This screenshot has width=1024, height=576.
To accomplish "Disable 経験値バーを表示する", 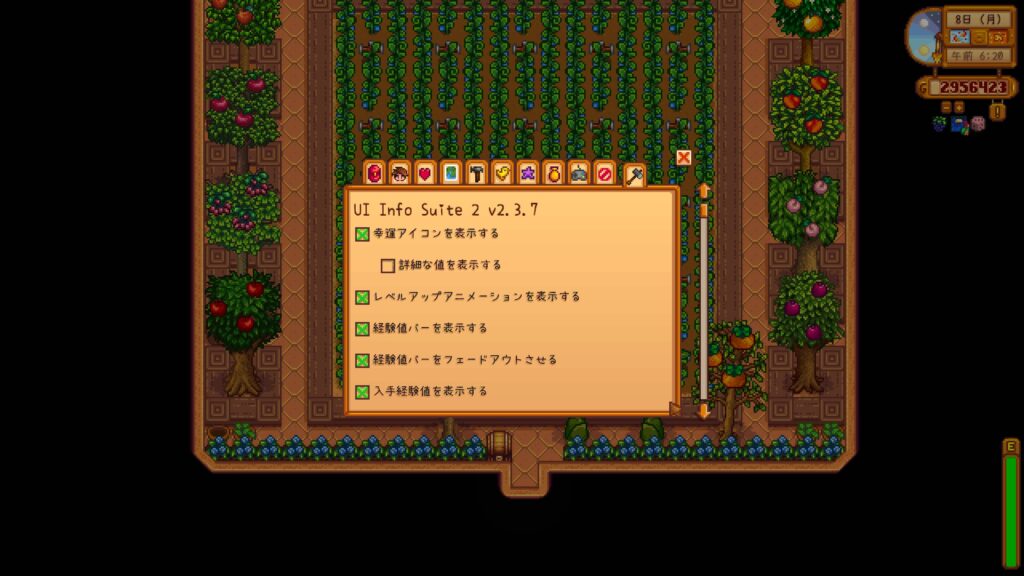I will [362, 329].
